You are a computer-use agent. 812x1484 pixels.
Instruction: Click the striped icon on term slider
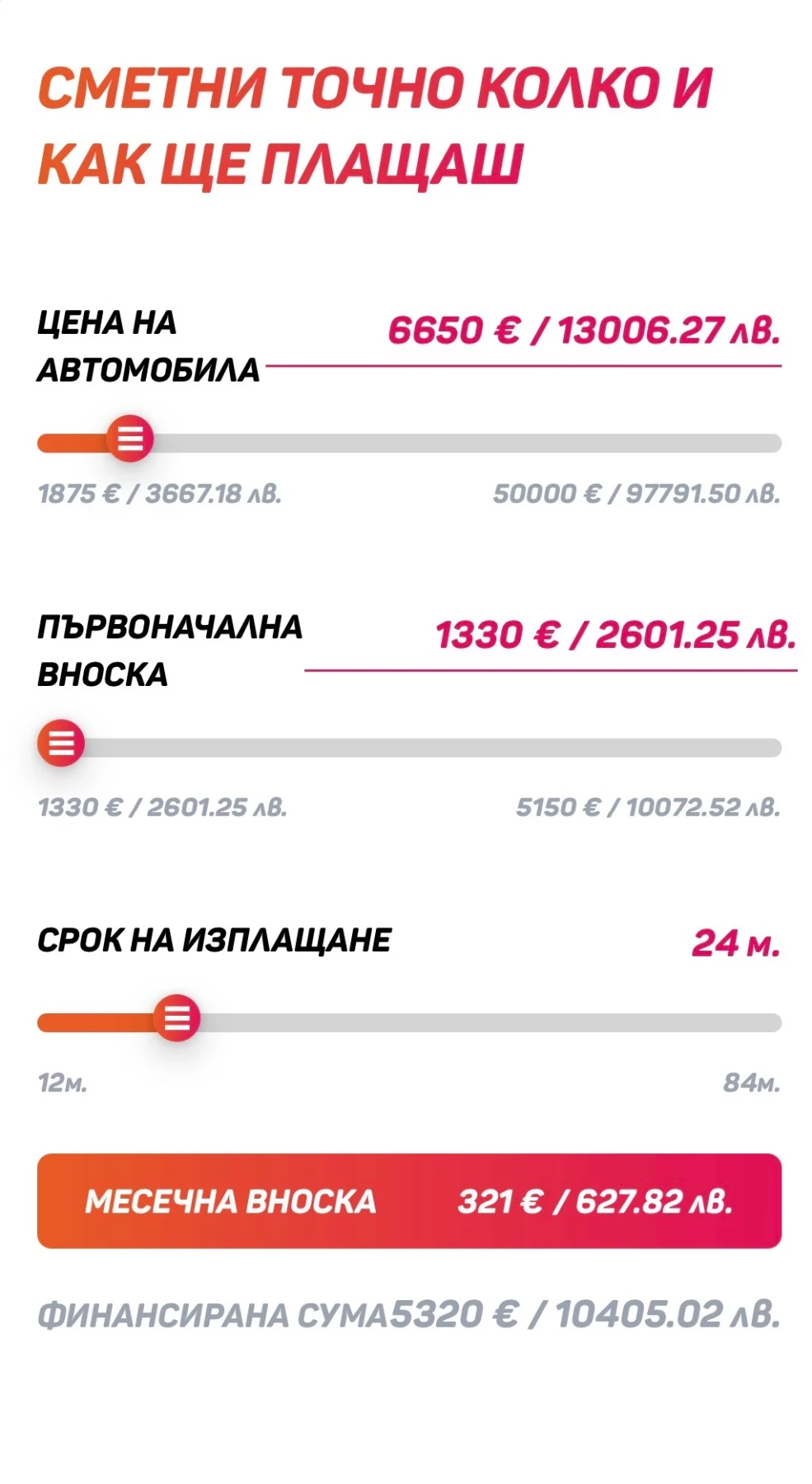[176, 1020]
